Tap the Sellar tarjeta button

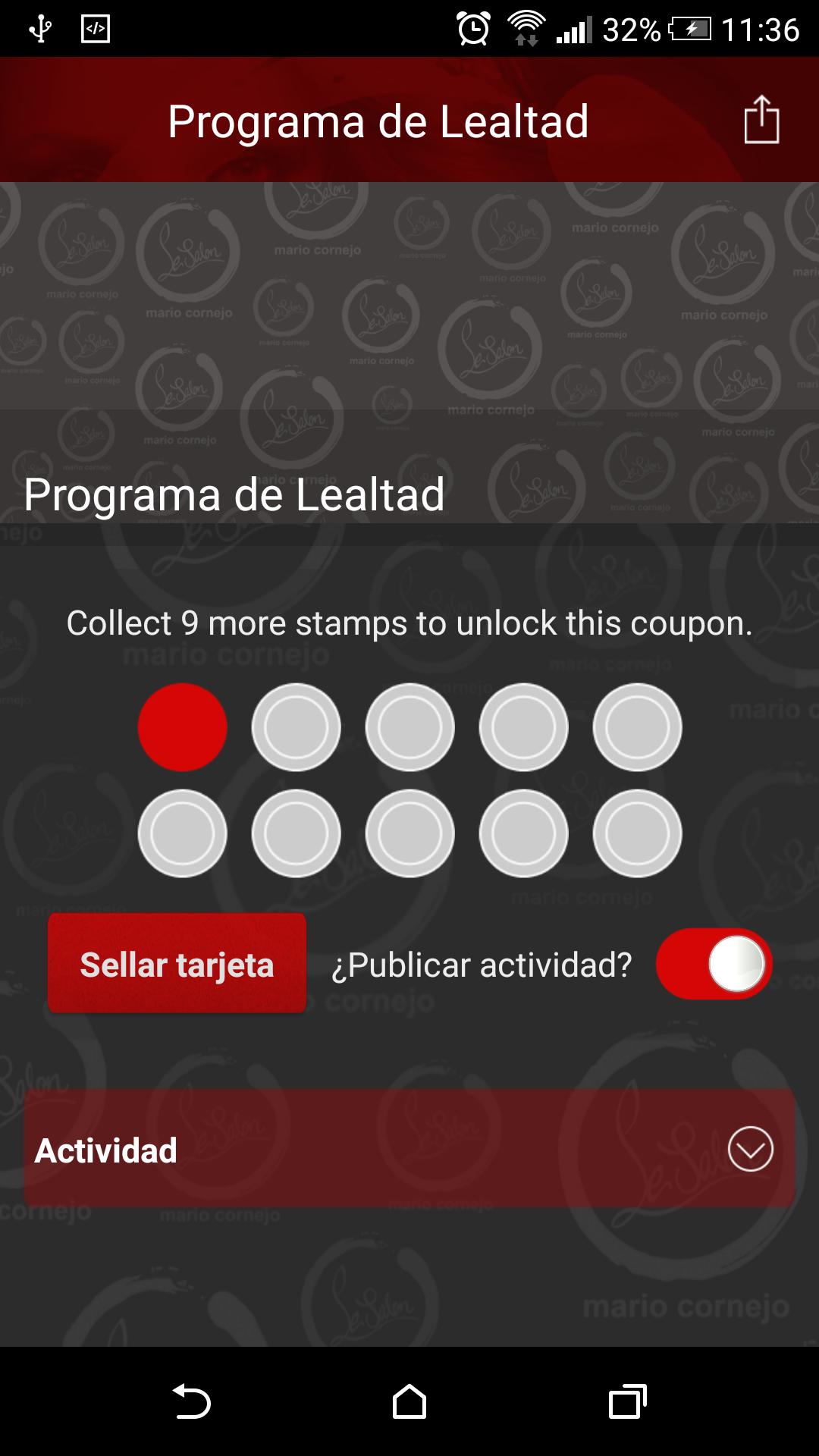[x=177, y=964]
